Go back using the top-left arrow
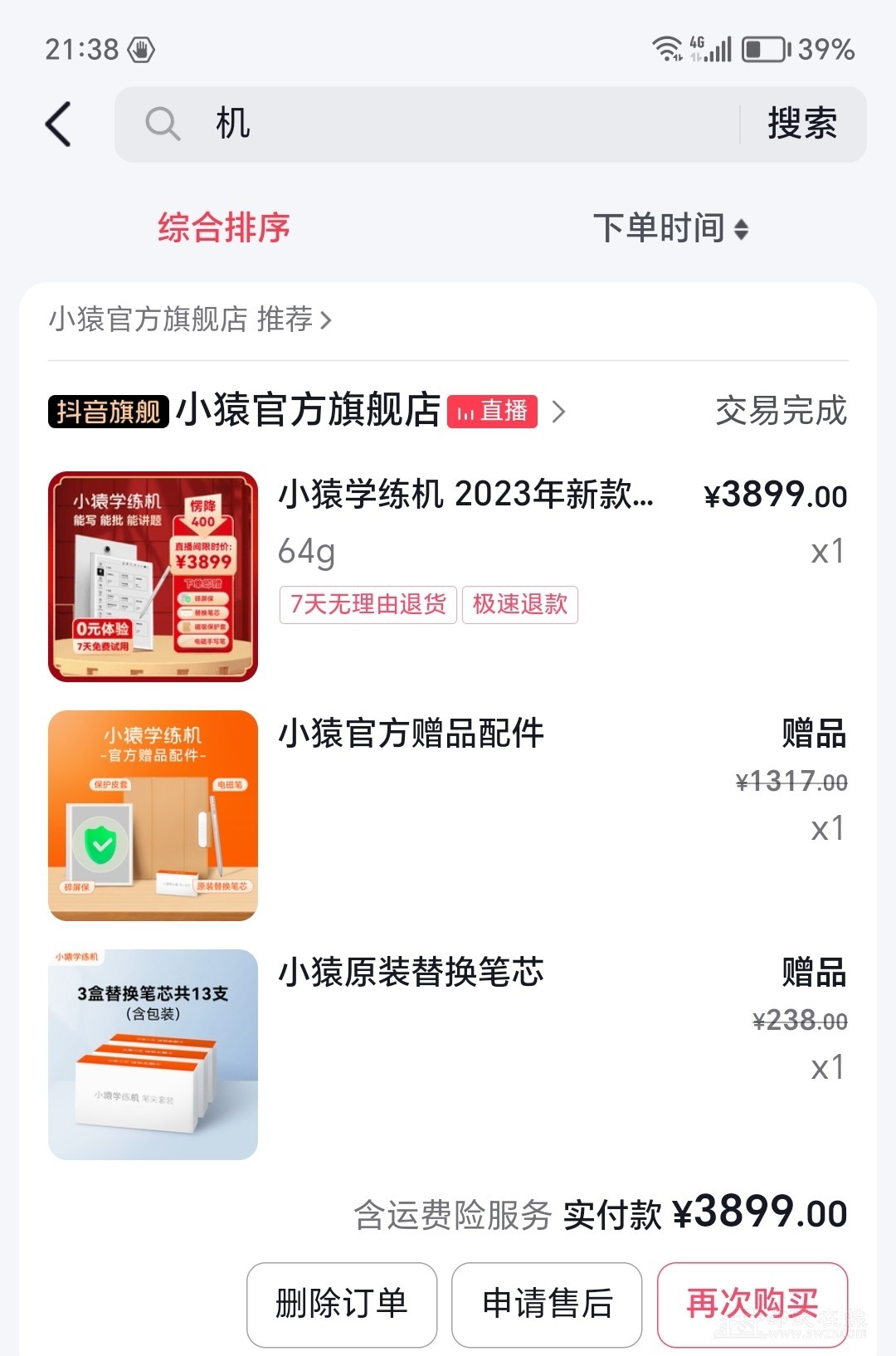Screen dimensions: 896x1356 tap(59, 124)
